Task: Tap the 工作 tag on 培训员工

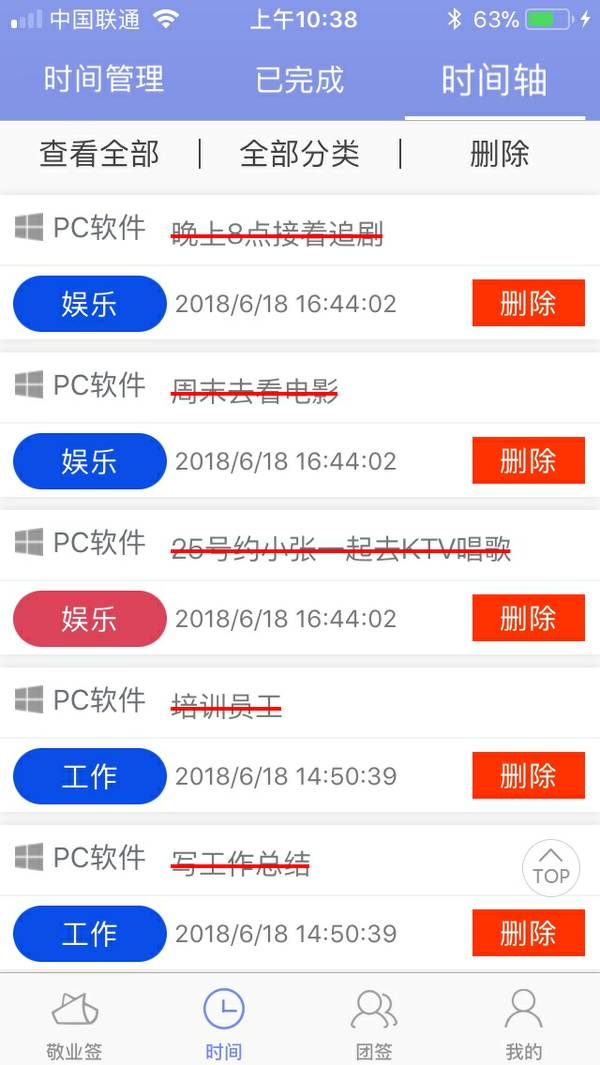Action: pos(90,776)
